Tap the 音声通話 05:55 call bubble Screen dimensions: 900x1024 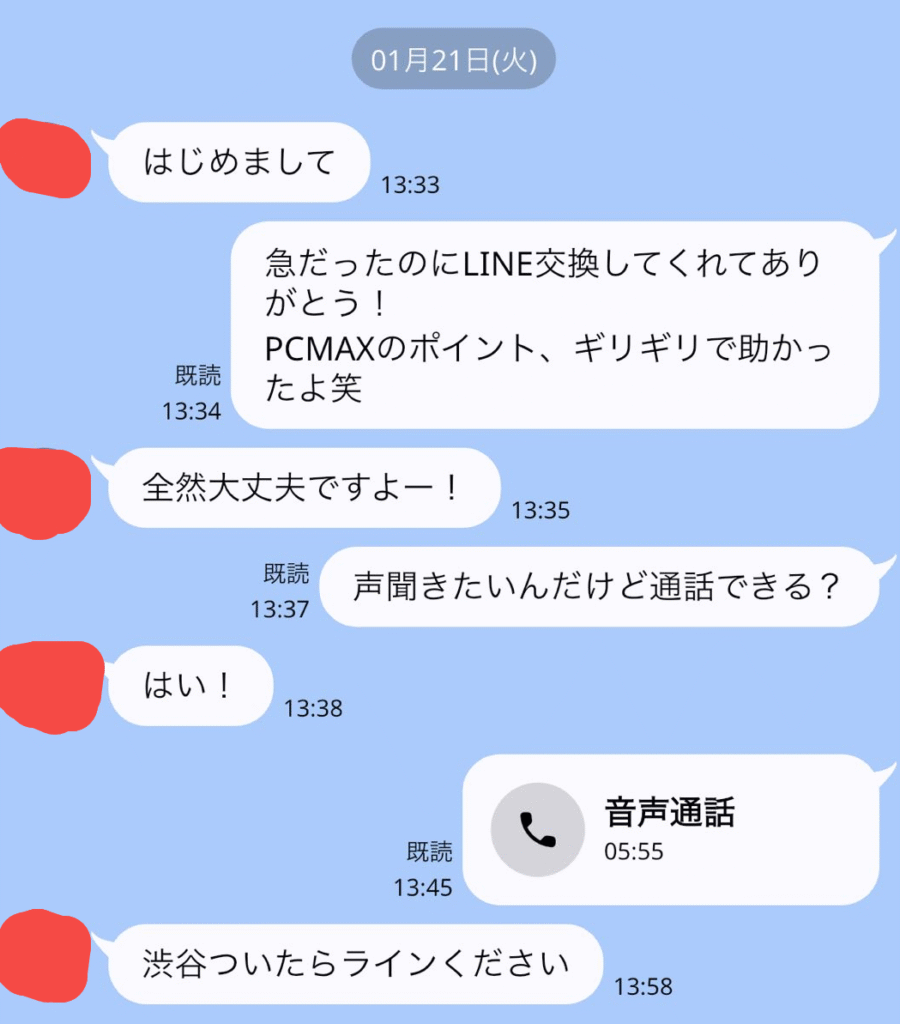click(670, 830)
